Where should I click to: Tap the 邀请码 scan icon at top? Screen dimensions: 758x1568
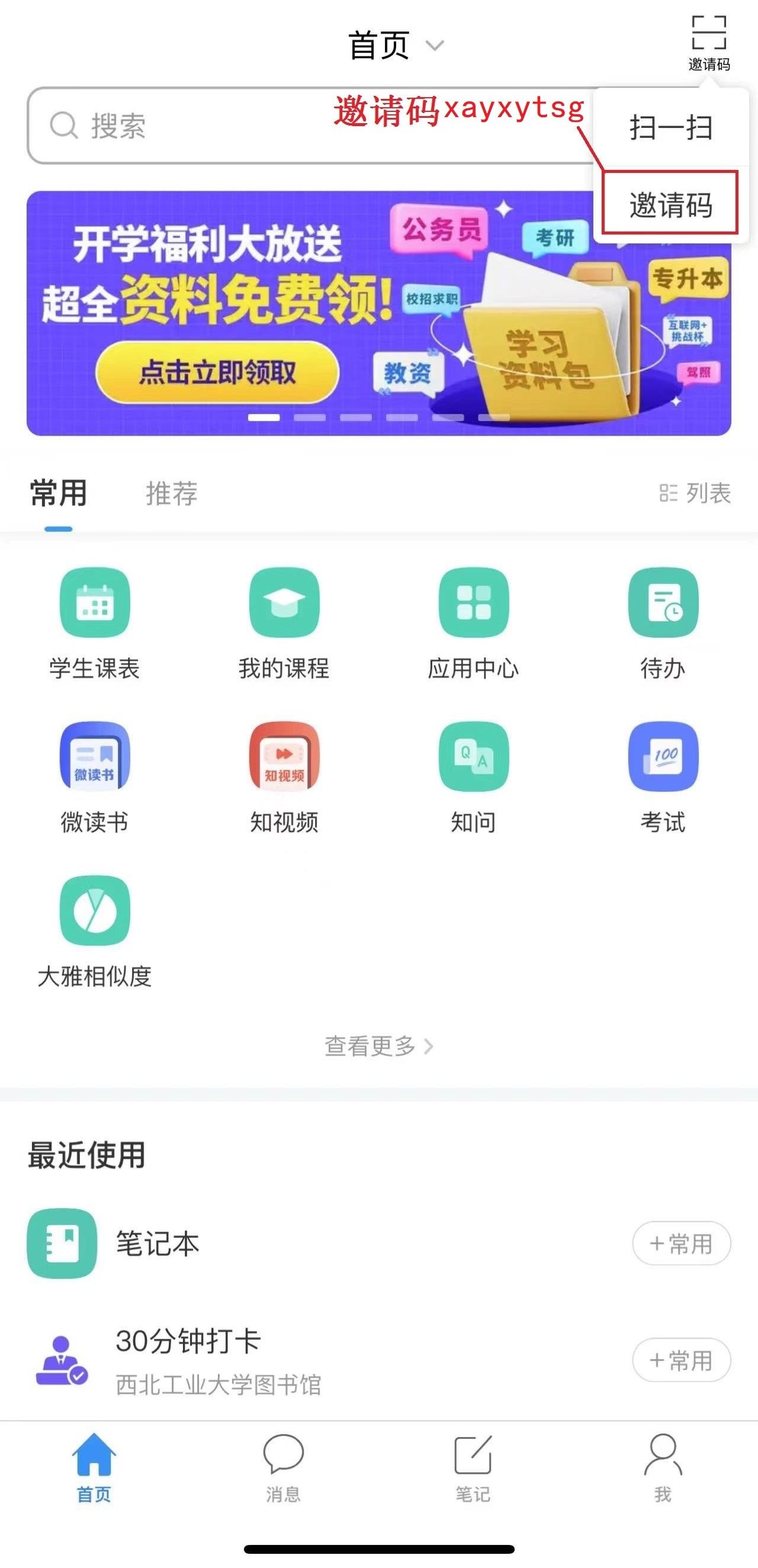709,41
